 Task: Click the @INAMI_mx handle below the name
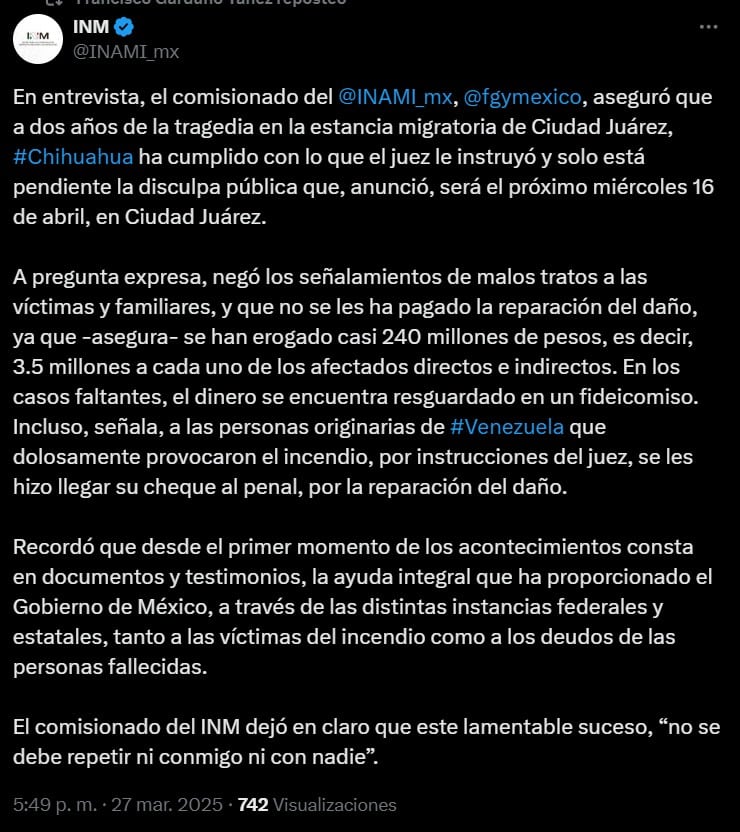click(x=128, y=49)
